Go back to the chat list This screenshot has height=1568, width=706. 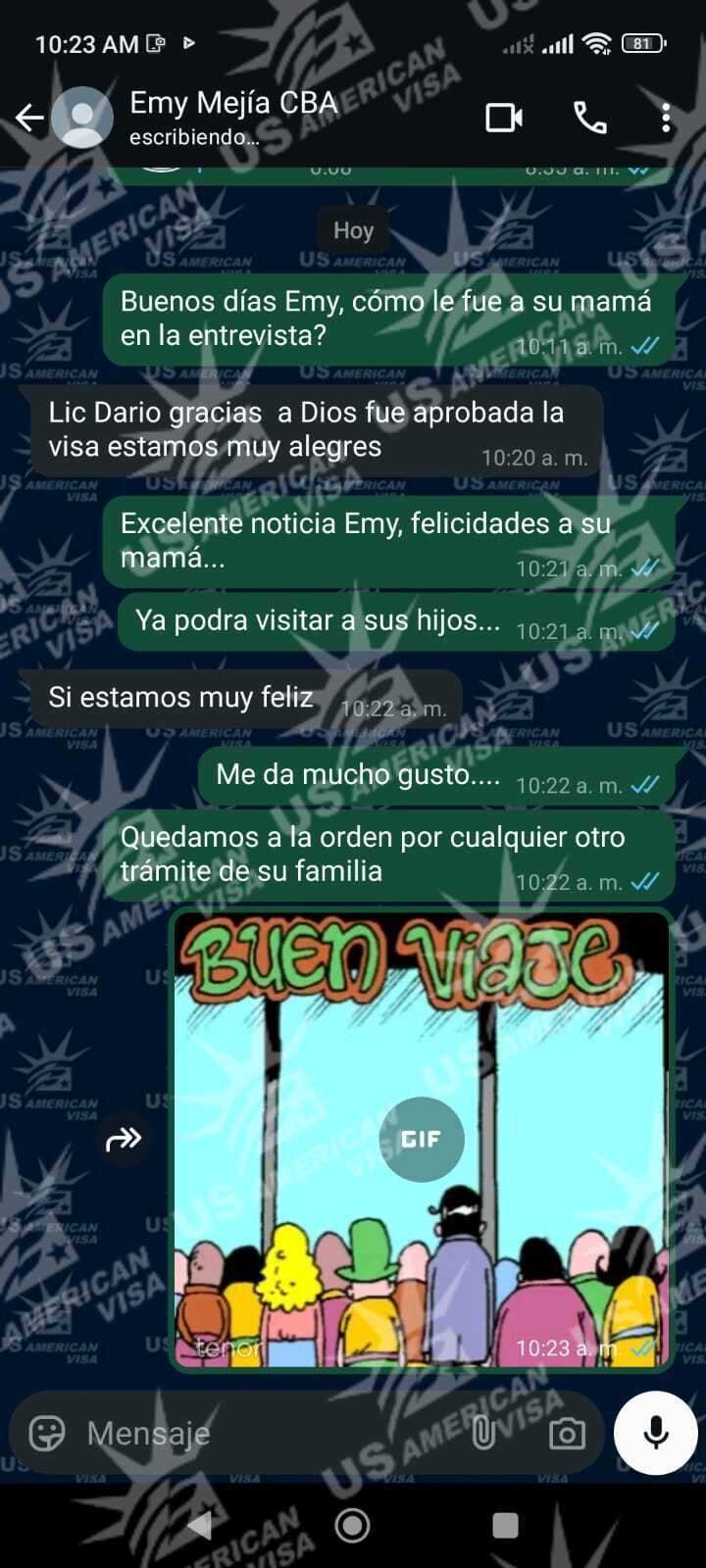(29, 119)
